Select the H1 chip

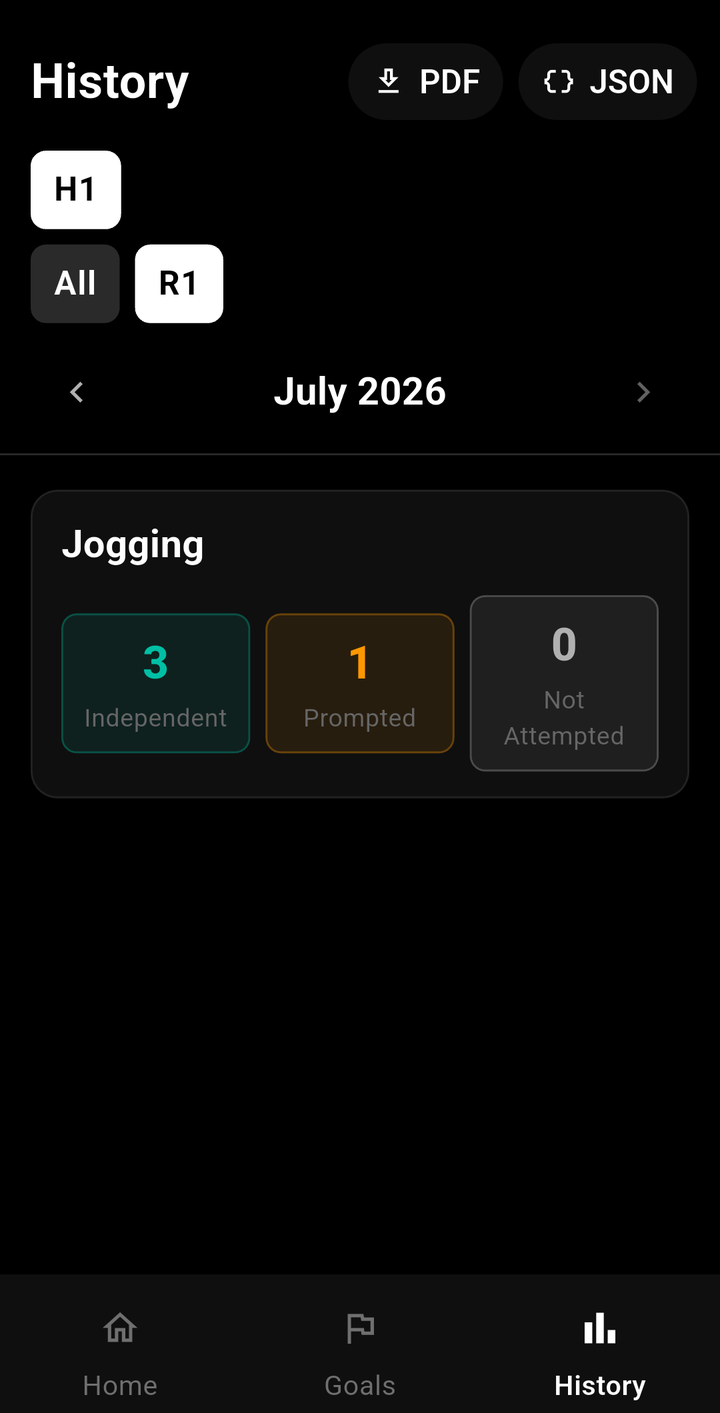pyautogui.click(x=76, y=190)
